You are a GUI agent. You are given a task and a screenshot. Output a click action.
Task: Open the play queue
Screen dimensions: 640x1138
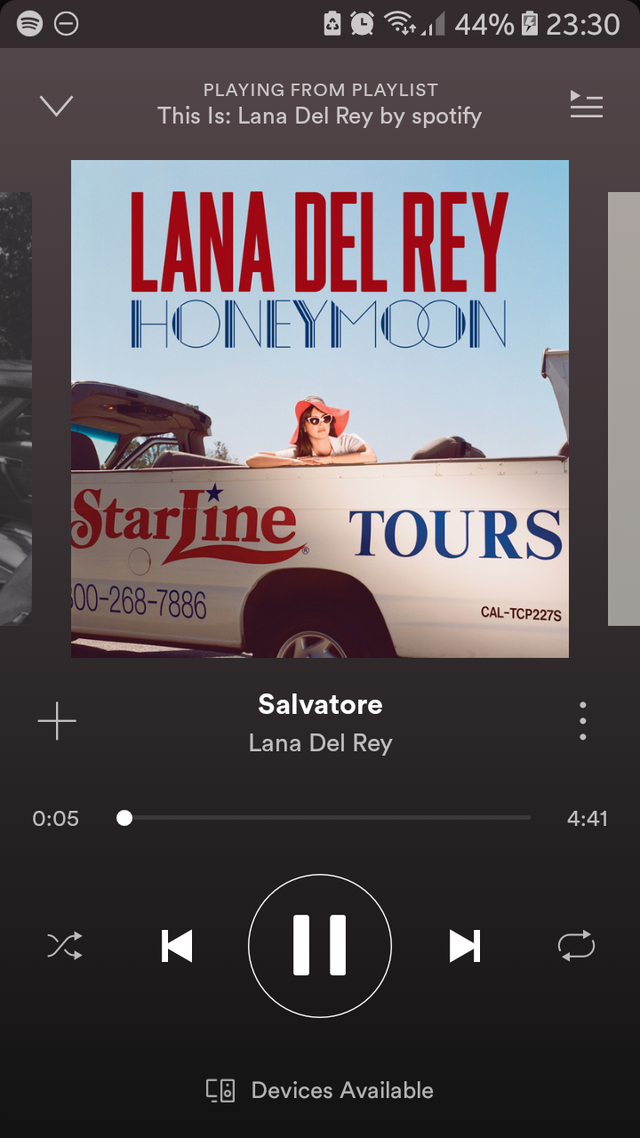click(x=586, y=105)
